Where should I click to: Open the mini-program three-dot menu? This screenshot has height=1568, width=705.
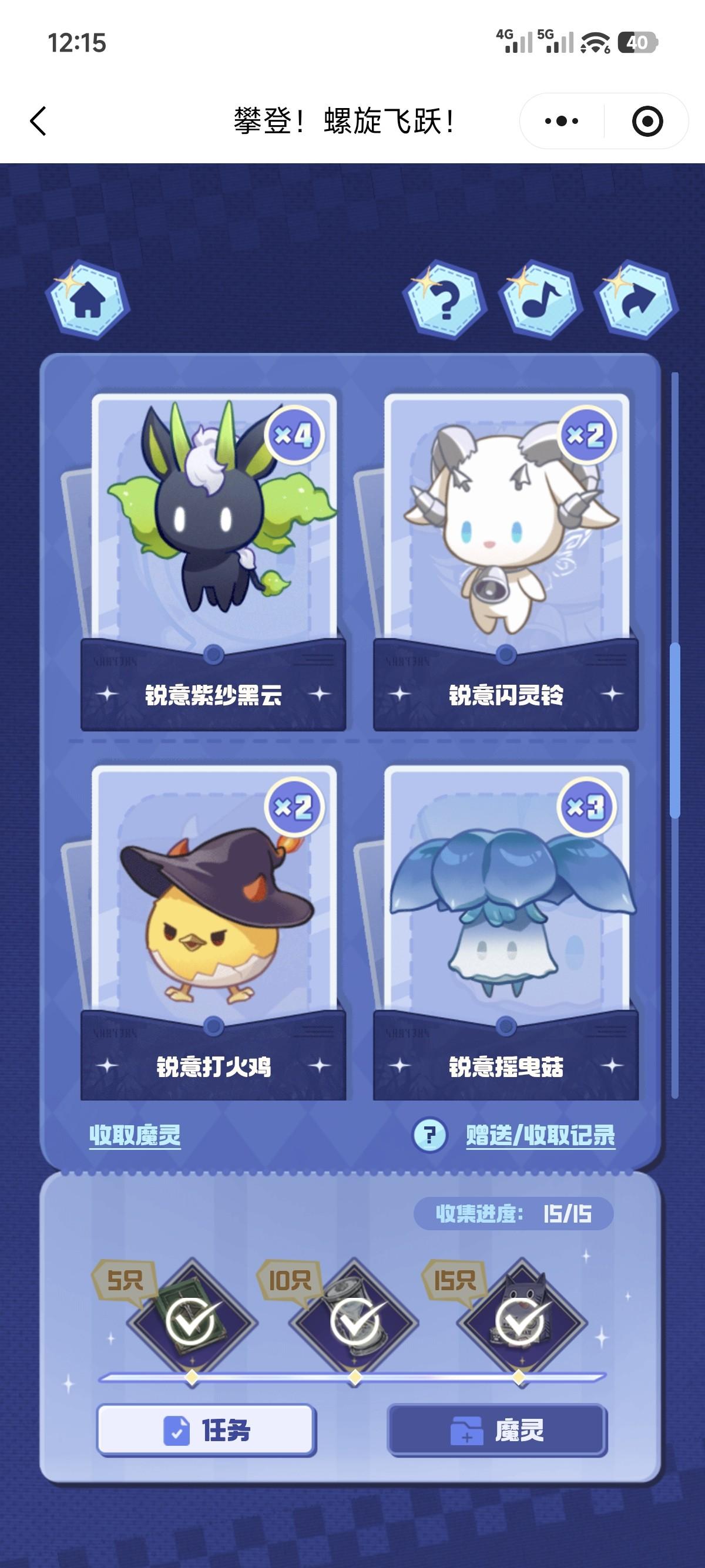click(x=561, y=121)
